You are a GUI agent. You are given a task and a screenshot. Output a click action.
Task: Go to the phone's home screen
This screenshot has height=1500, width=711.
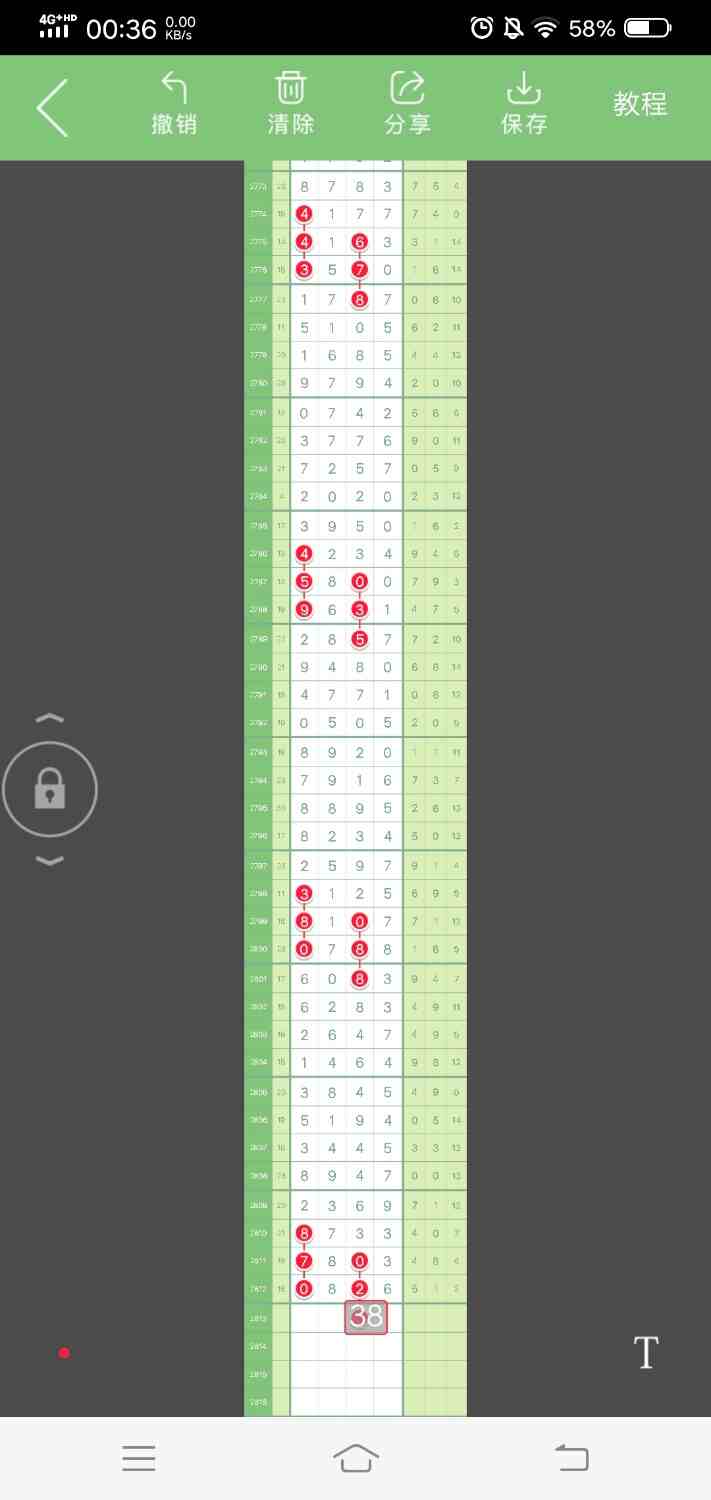click(x=356, y=1458)
